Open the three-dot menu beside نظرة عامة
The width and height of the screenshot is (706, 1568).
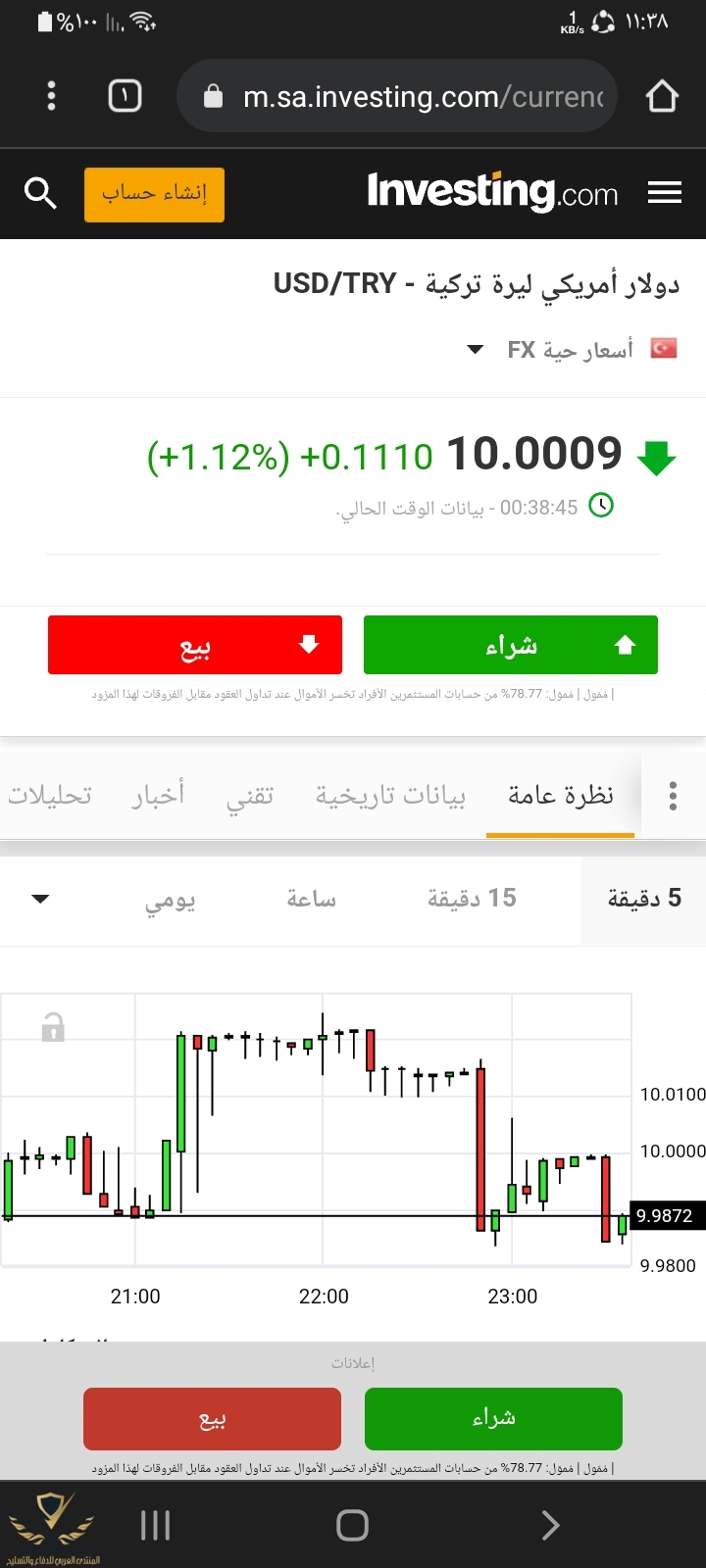673,795
